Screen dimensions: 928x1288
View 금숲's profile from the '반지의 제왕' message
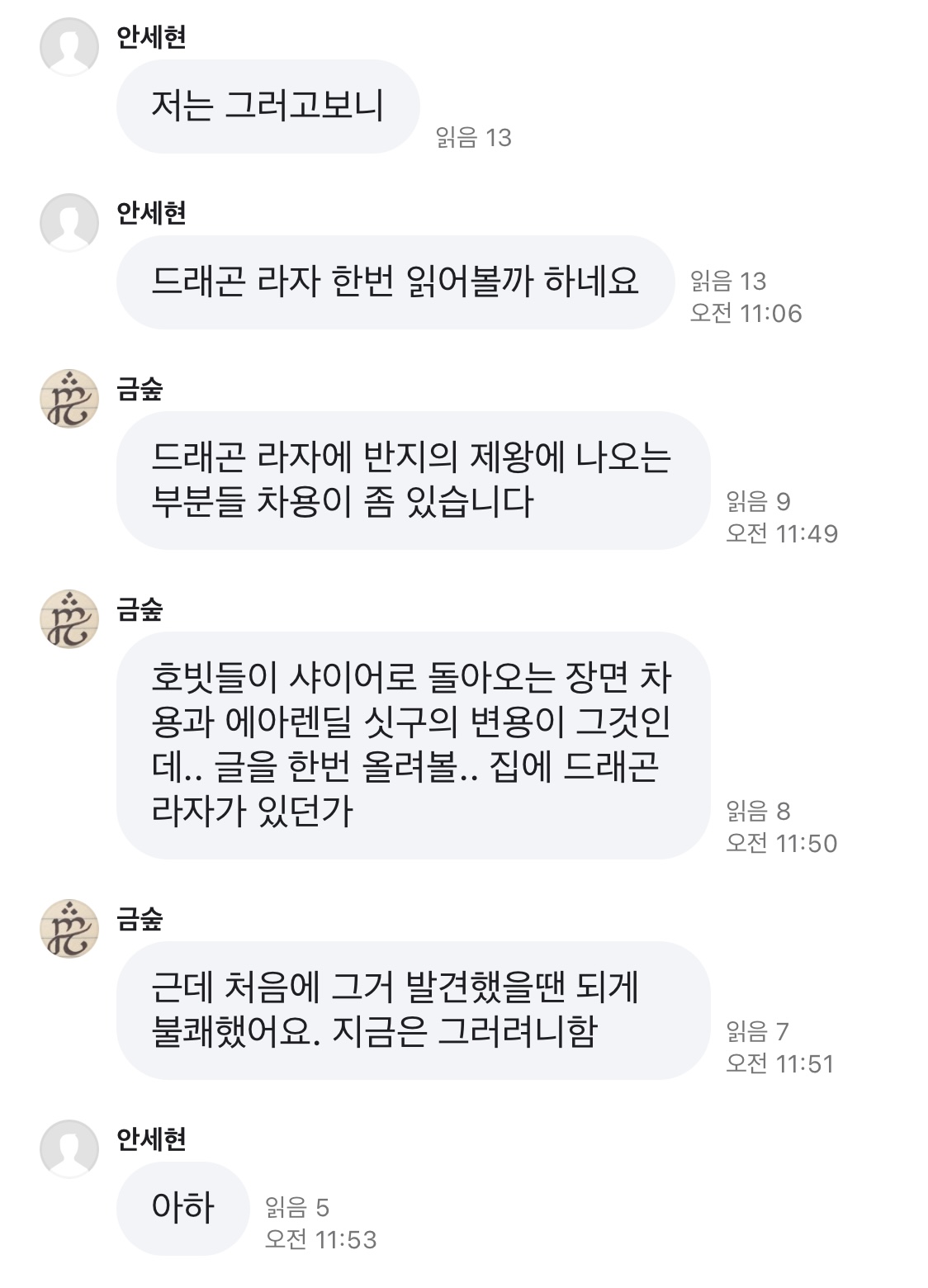click(x=69, y=399)
